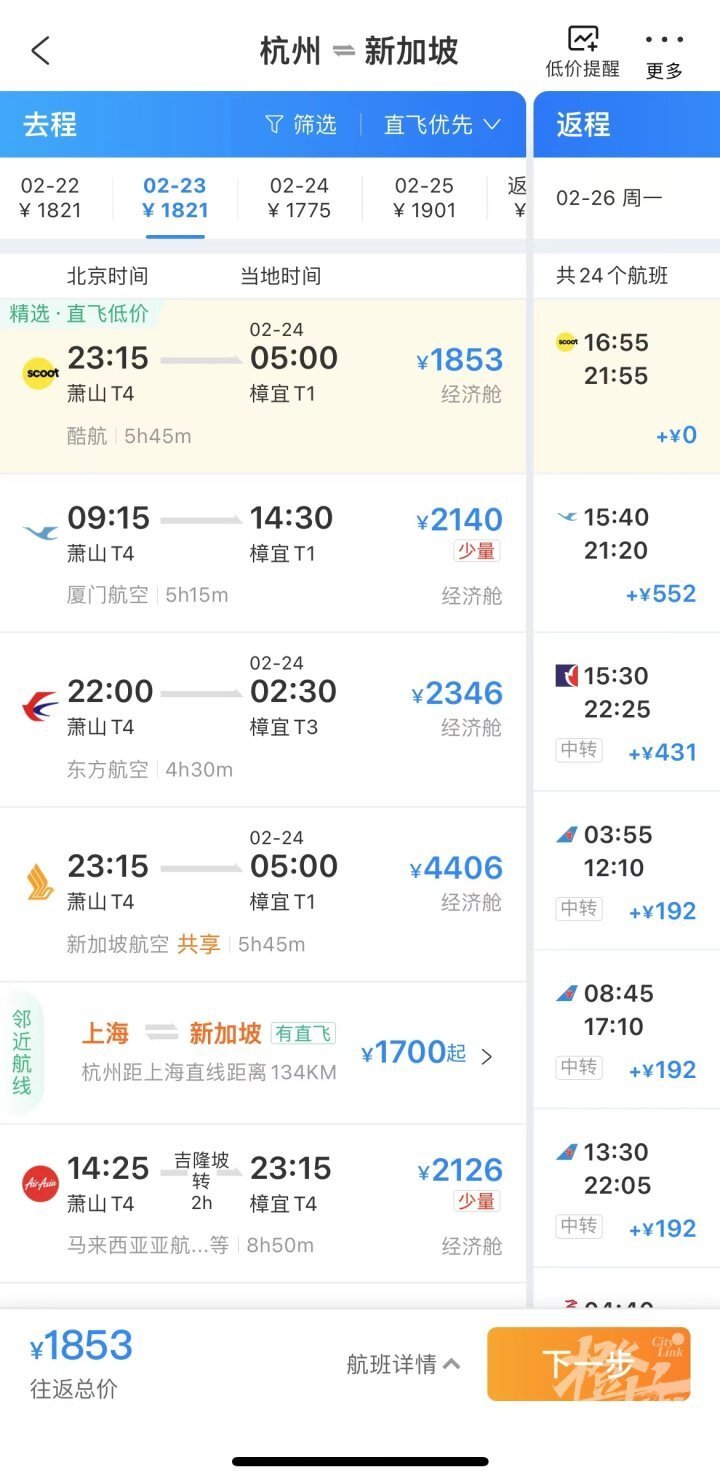Image resolution: width=720 pixels, height=1481 pixels.
Task: Open the 筛选 filter options
Action: [301, 124]
